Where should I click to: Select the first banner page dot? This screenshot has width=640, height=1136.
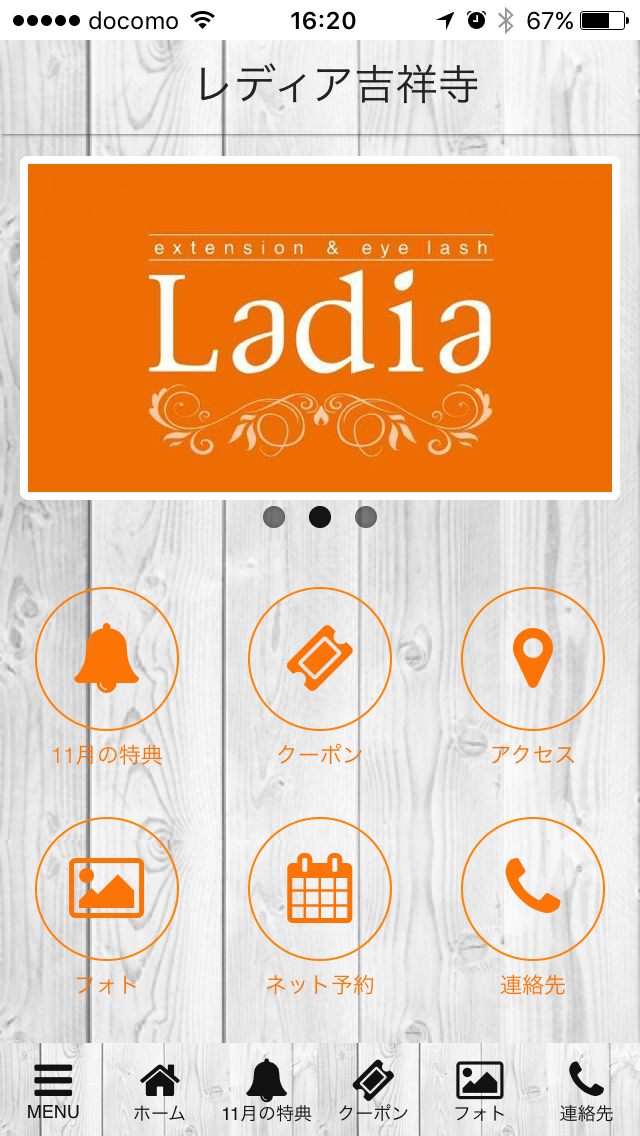tap(274, 517)
